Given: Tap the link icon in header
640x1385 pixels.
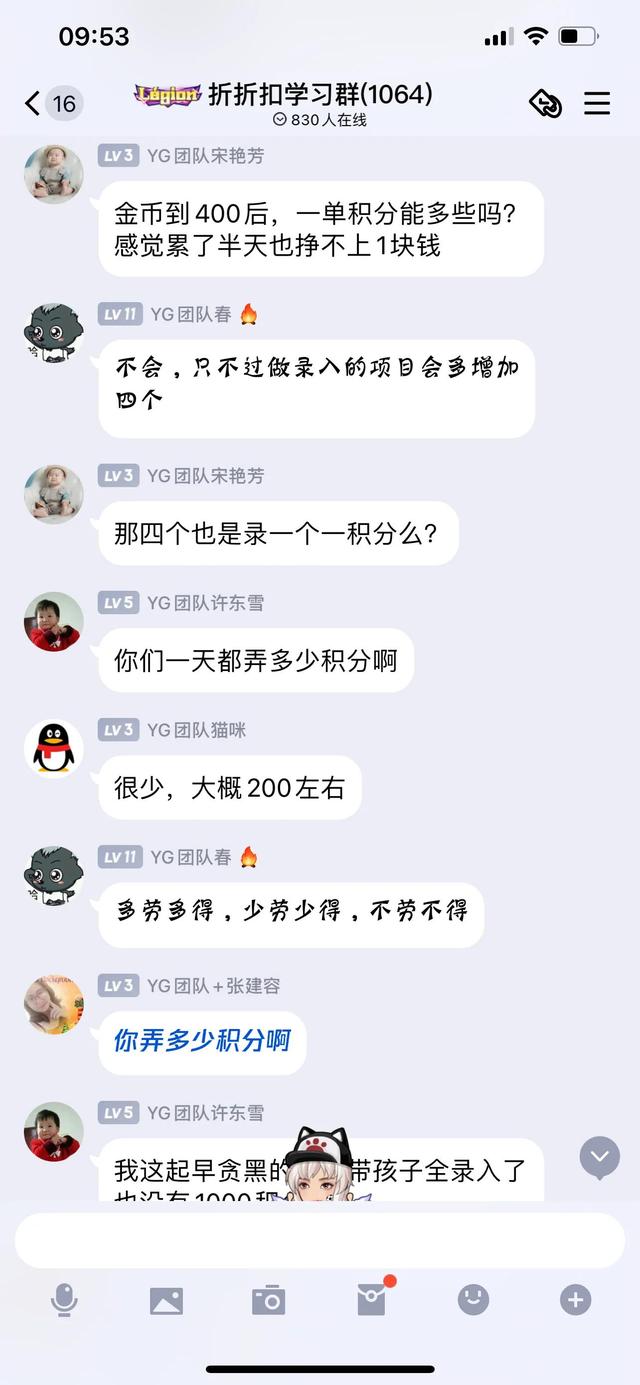Looking at the screenshot, I should click(546, 103).
